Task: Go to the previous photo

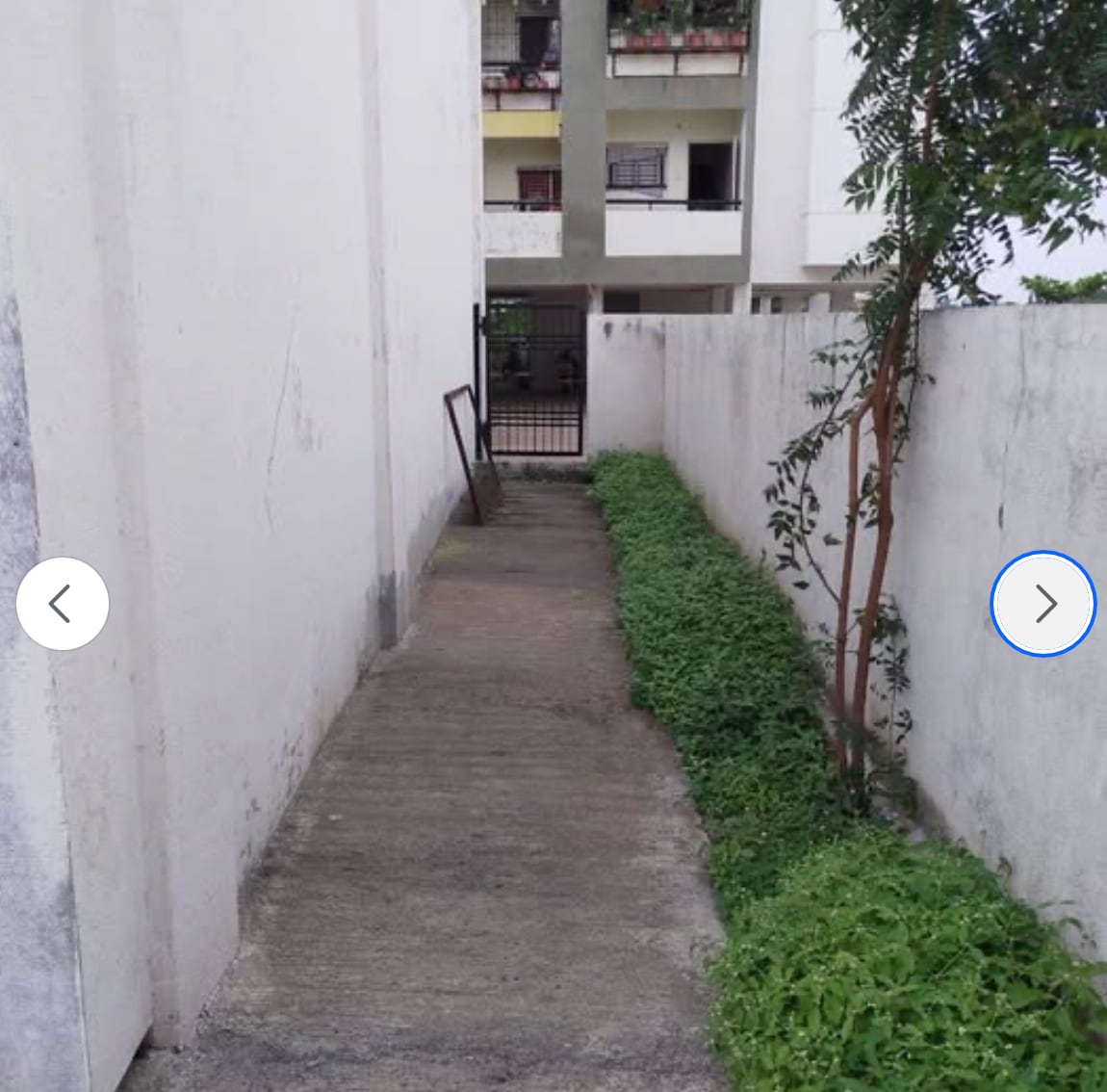Action: coord(63,604)
